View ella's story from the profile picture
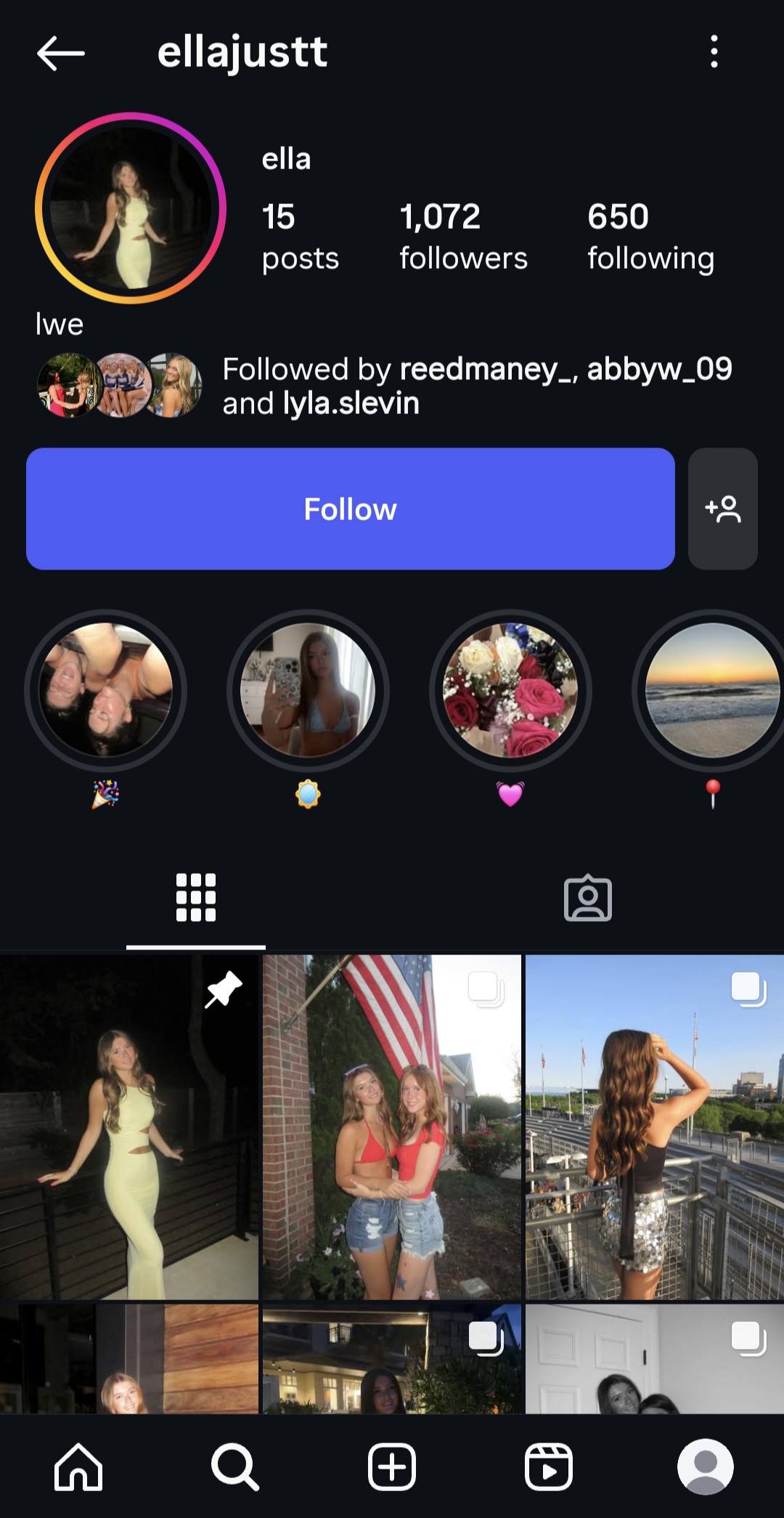This screenshot has height=1518, width=784. pos(131,208)
